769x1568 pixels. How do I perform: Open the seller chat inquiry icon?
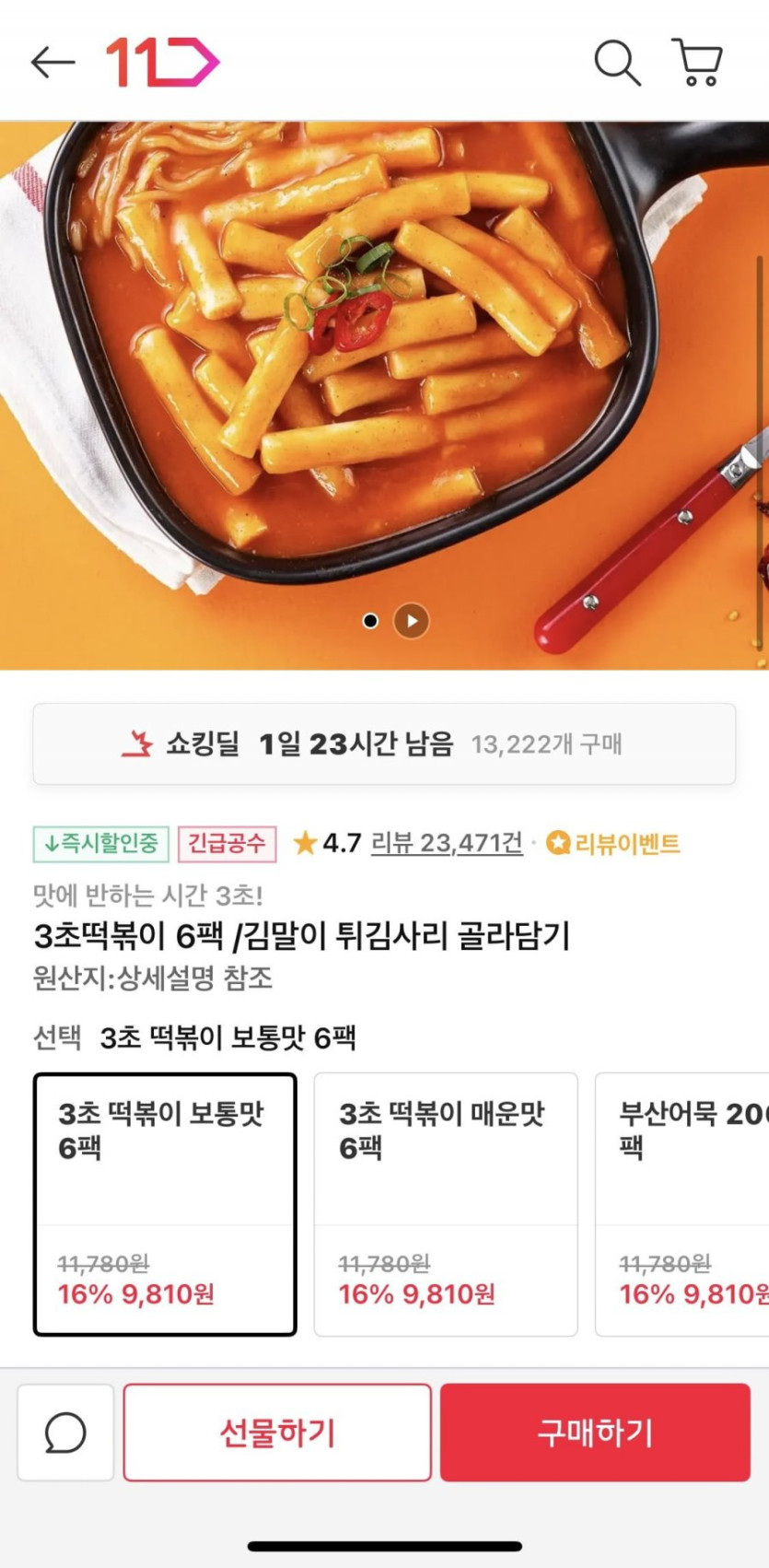coord(65,1433)
